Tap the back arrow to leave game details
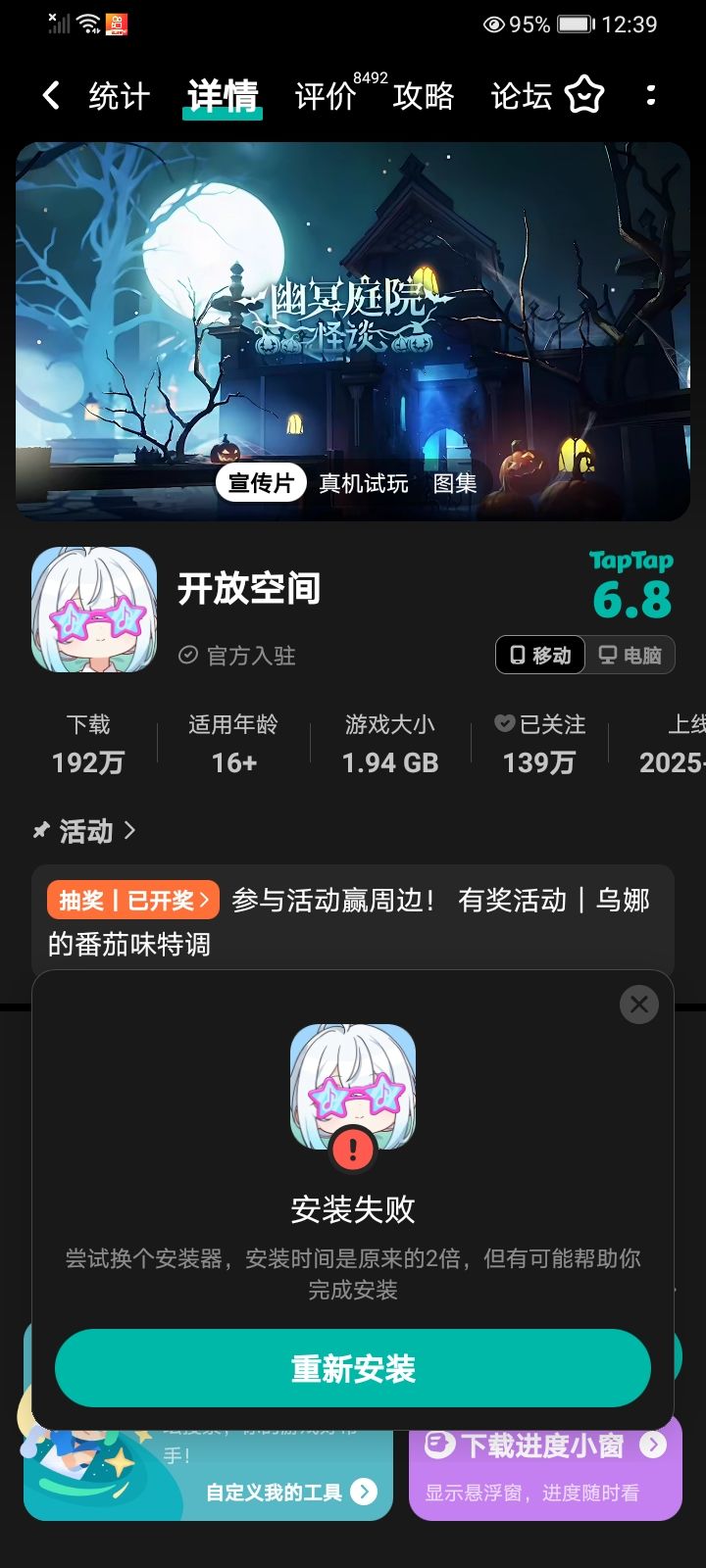This screenshot has height=1568, width=706. pos(50,95)
